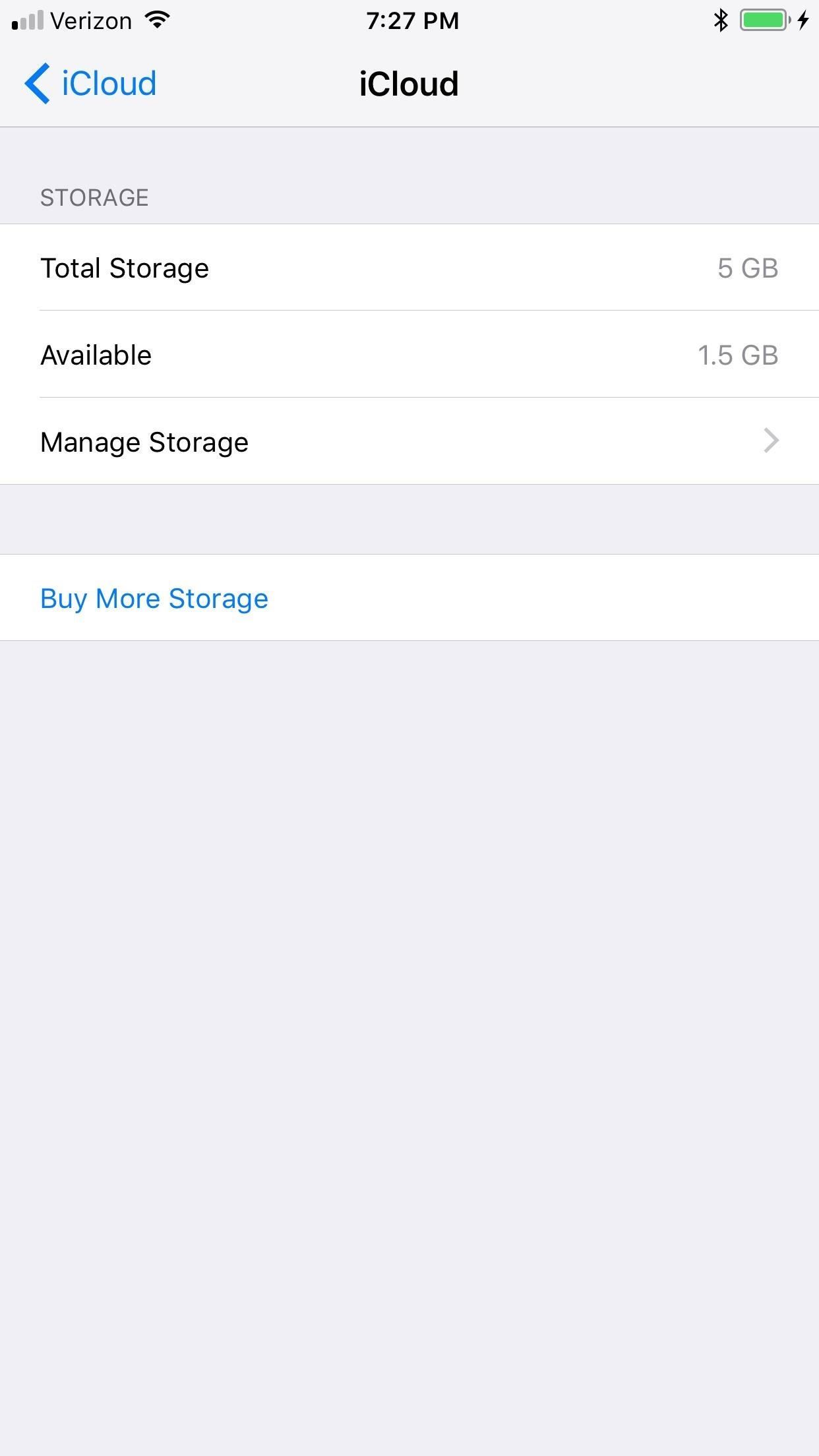Screen dimensions: 819x1456
Task: Tap the iCloud title at top
Action: click(x=409, y=83)
